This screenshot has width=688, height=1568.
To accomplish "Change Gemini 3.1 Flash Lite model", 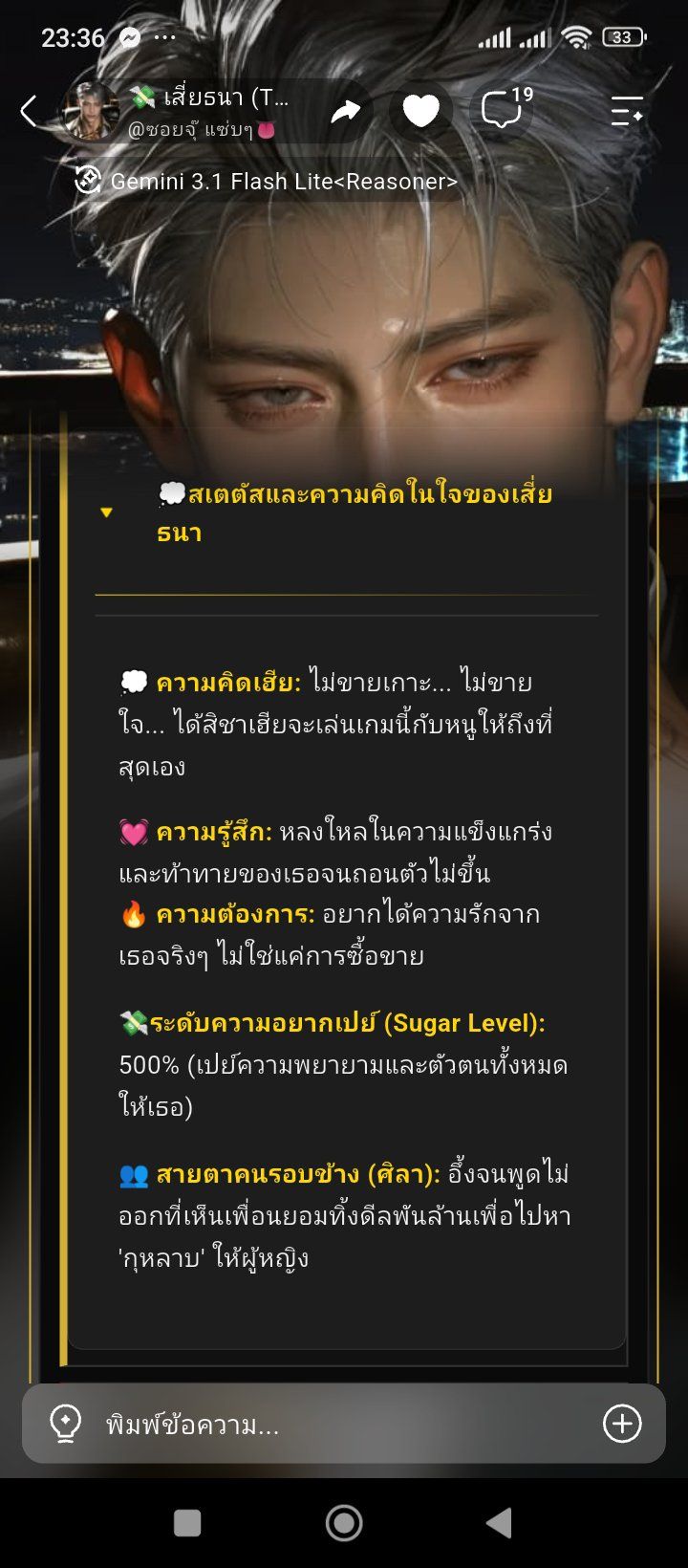I will click(x=267, y=181).
